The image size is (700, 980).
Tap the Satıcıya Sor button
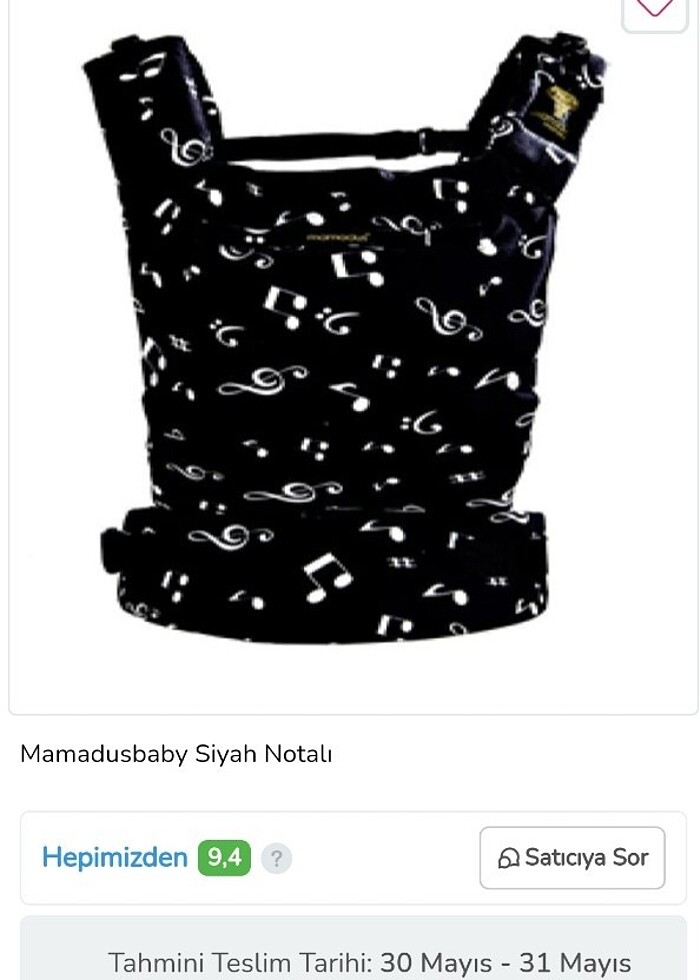pyautogui.click(x=572, y=857)
